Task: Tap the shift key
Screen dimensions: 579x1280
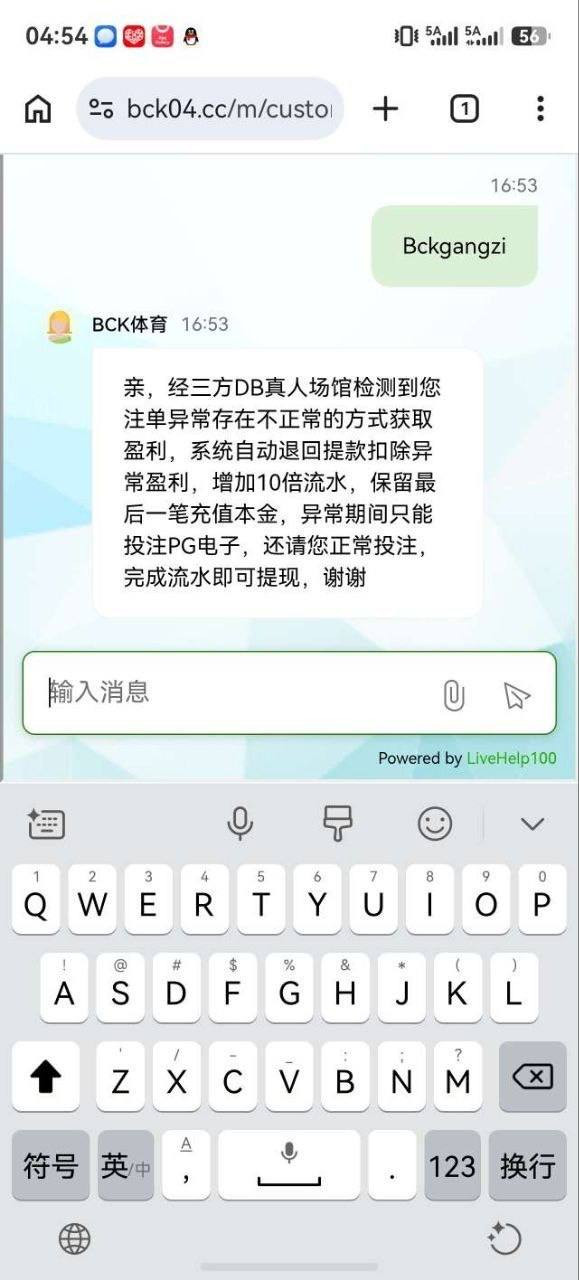Action: (46, 1076)
